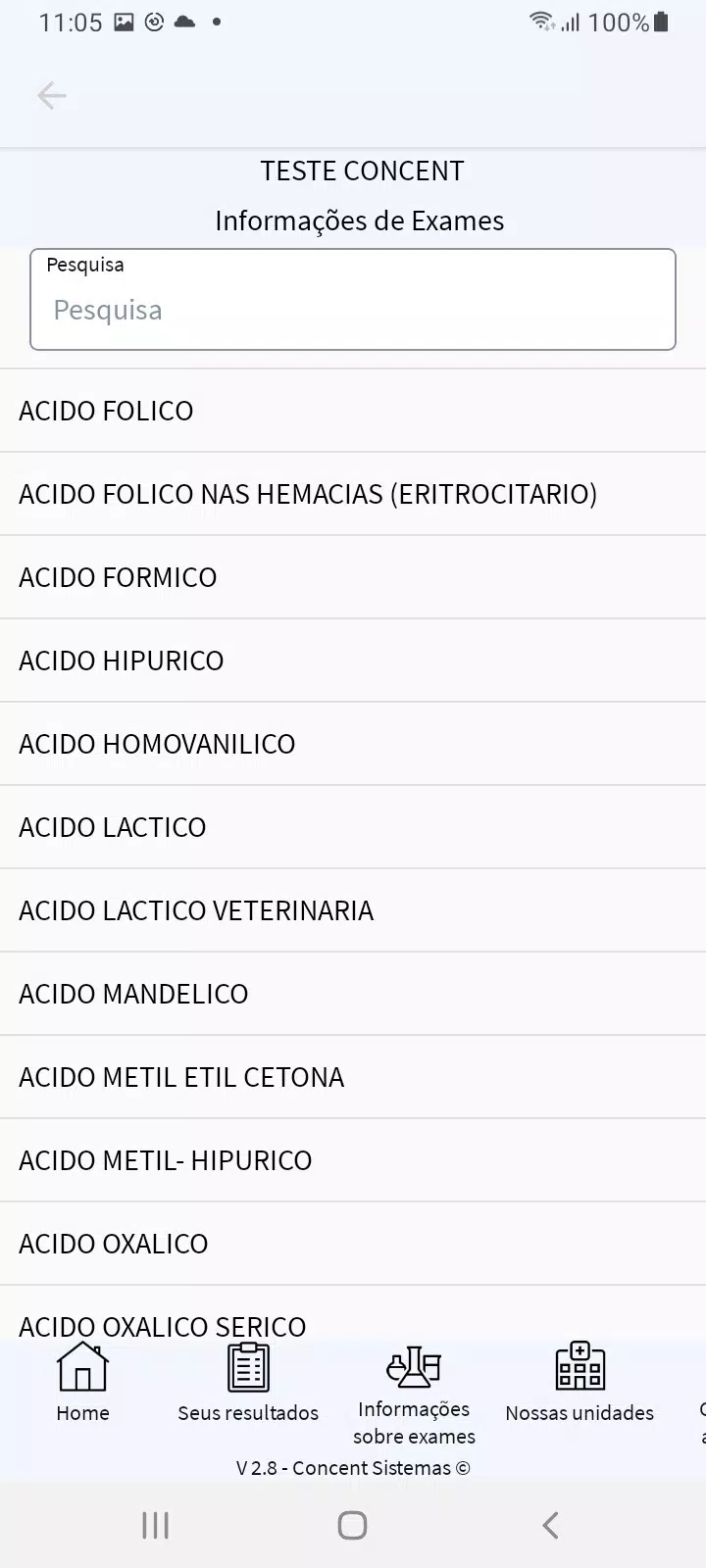Tap the ACIDO LACTICO row
706x1568 pixels.
(353, 827)
